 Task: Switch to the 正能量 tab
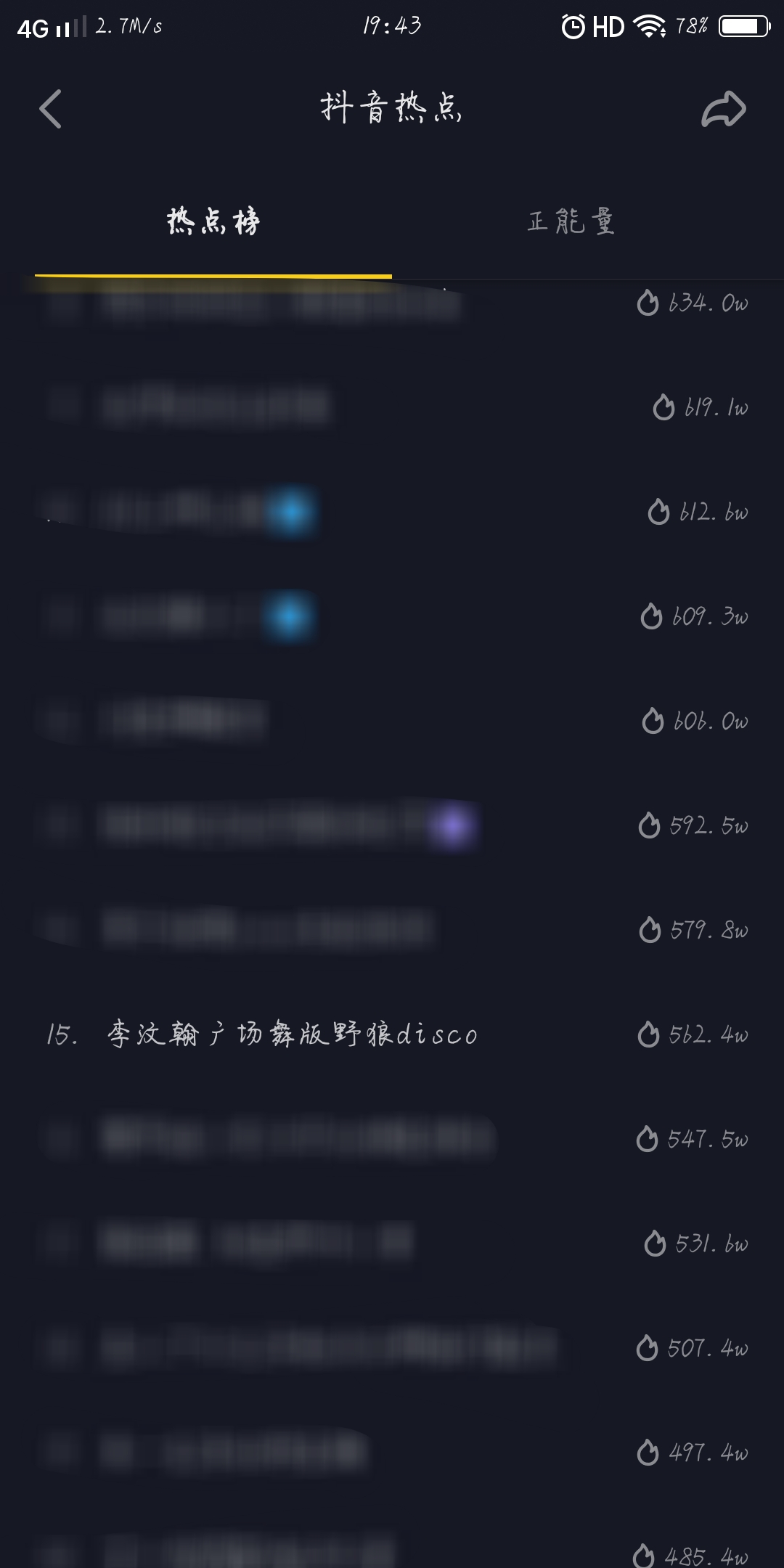pyautogui.click(x=571, y=221)
